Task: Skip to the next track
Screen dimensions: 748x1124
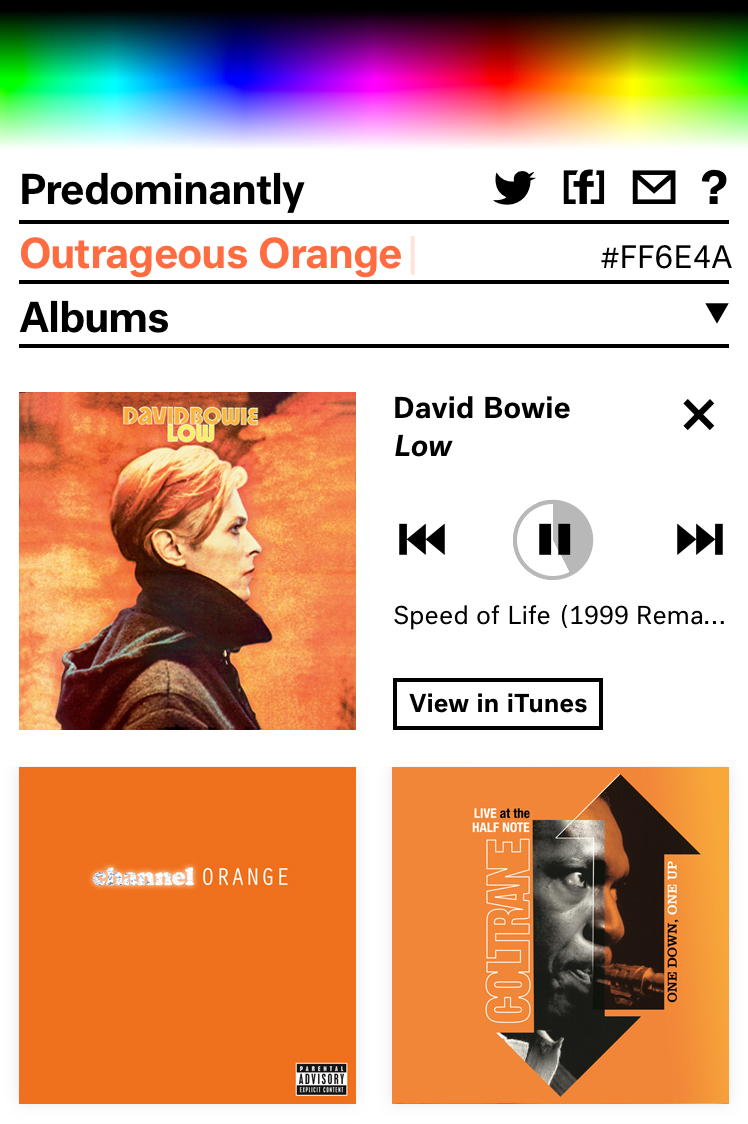Action: tap(699, 540)
